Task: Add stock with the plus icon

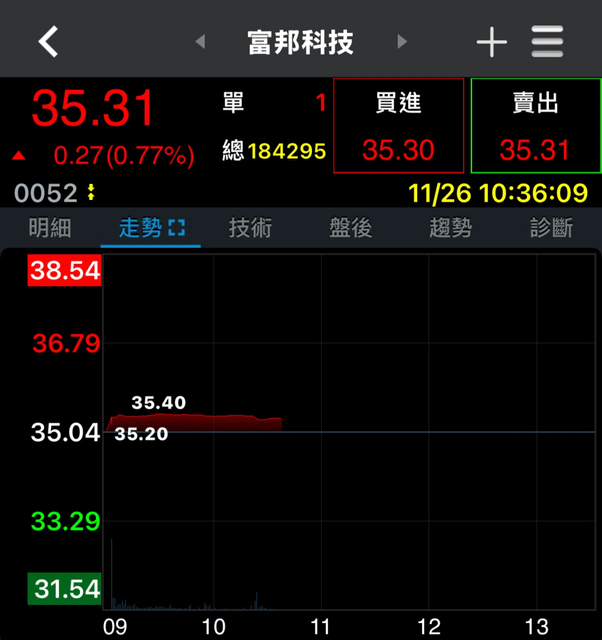Action: (x=491, y=42)
